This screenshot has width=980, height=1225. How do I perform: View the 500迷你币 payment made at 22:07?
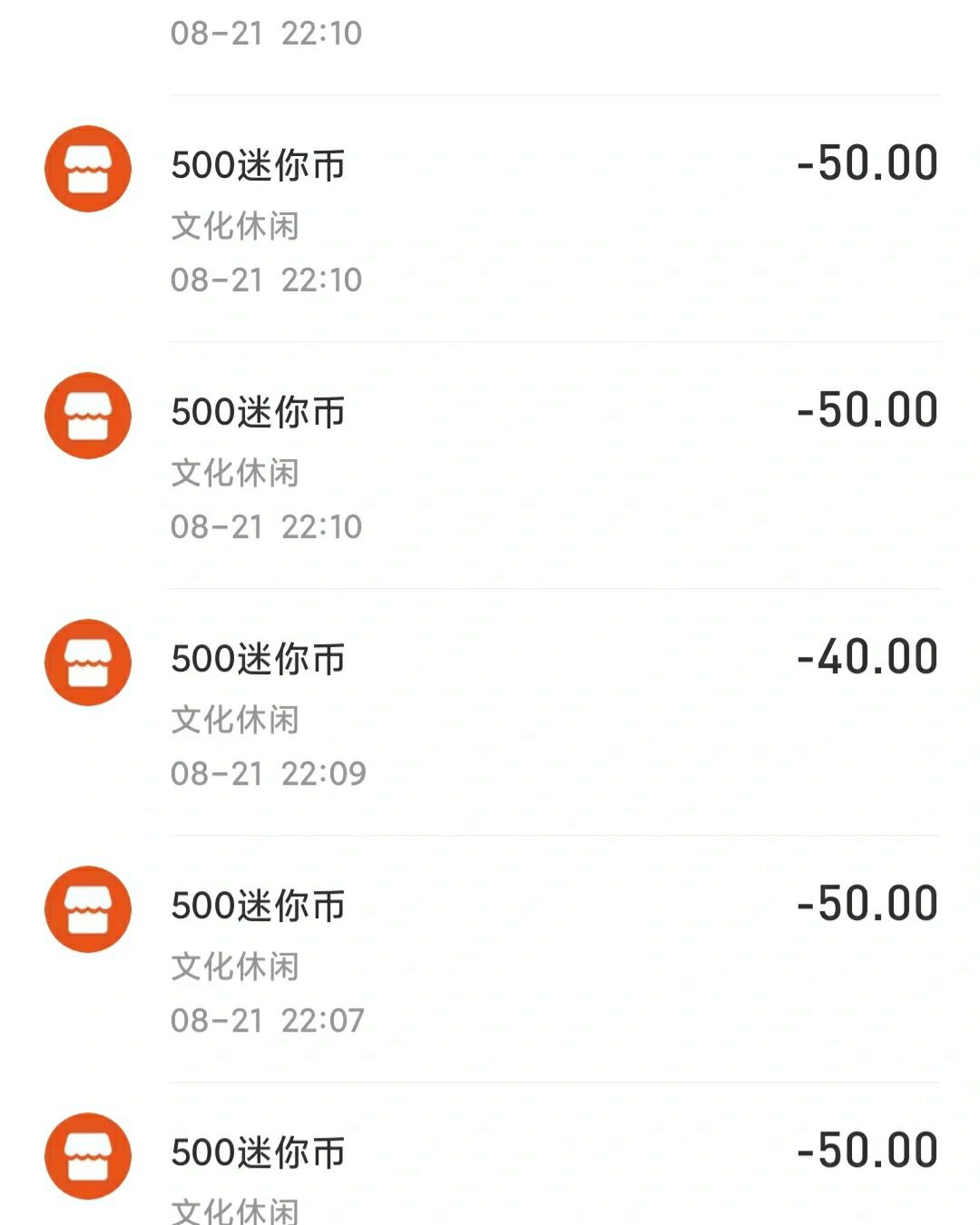(x=490, y=960)
